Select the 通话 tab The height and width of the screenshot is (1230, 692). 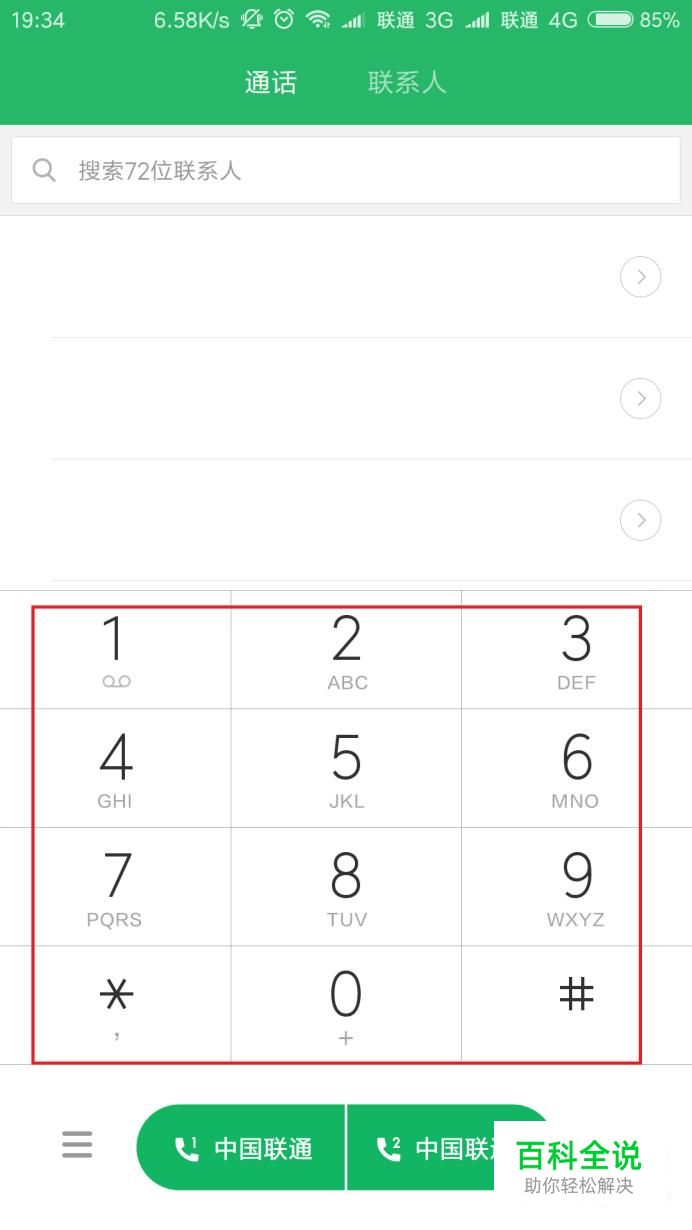click(x=270, y=82)
